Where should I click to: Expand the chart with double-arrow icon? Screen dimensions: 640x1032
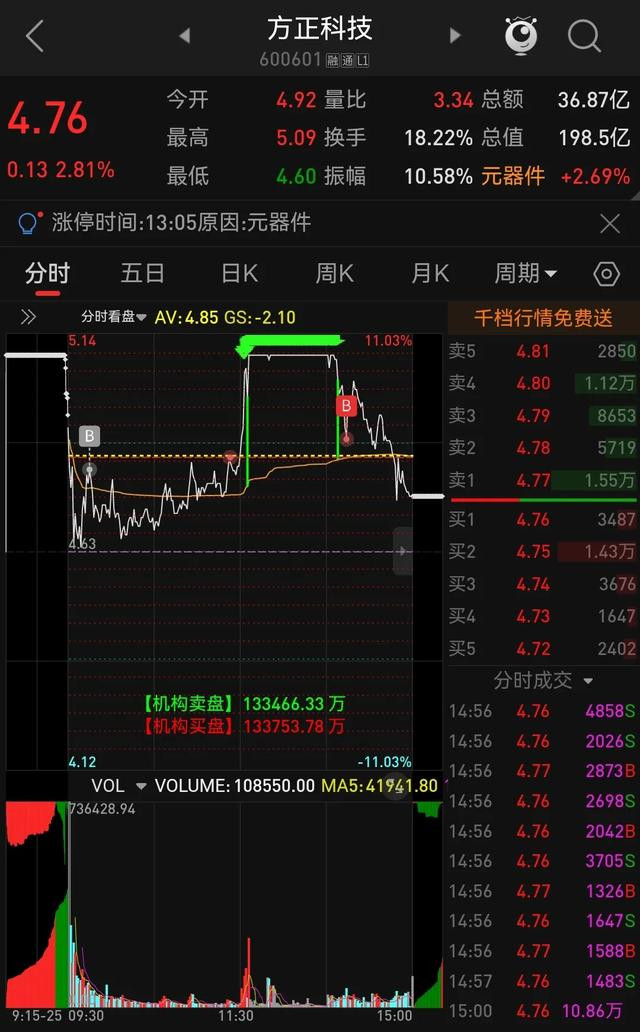click(28, 317)
